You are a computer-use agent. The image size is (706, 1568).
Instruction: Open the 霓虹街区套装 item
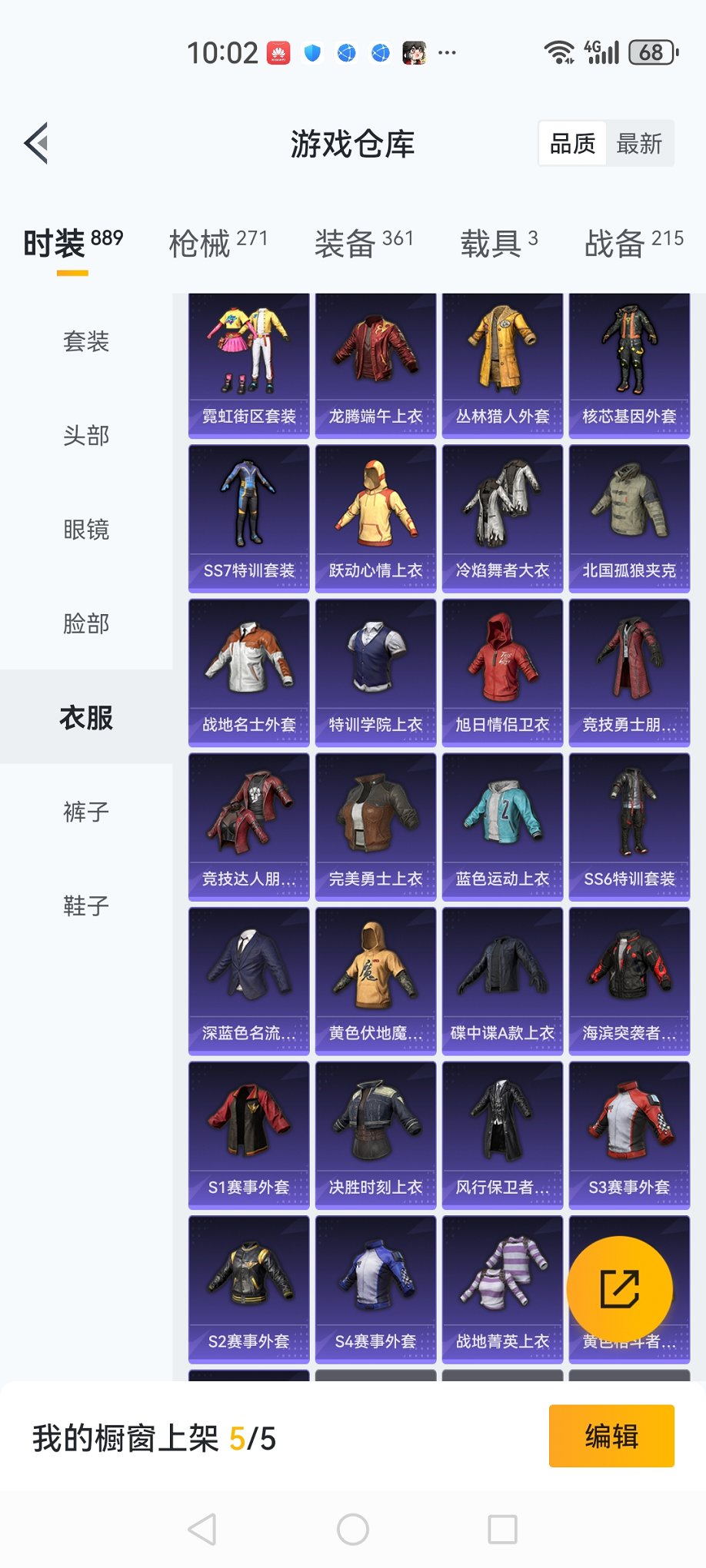(249, 365)
